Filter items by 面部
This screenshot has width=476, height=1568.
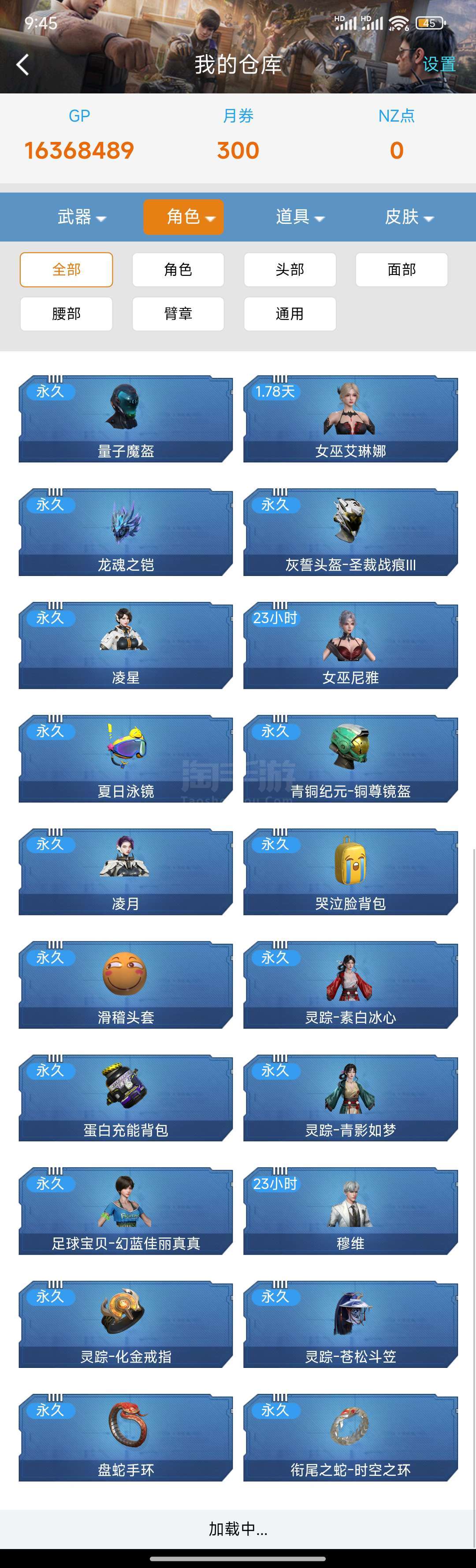[x=401, y=270]
